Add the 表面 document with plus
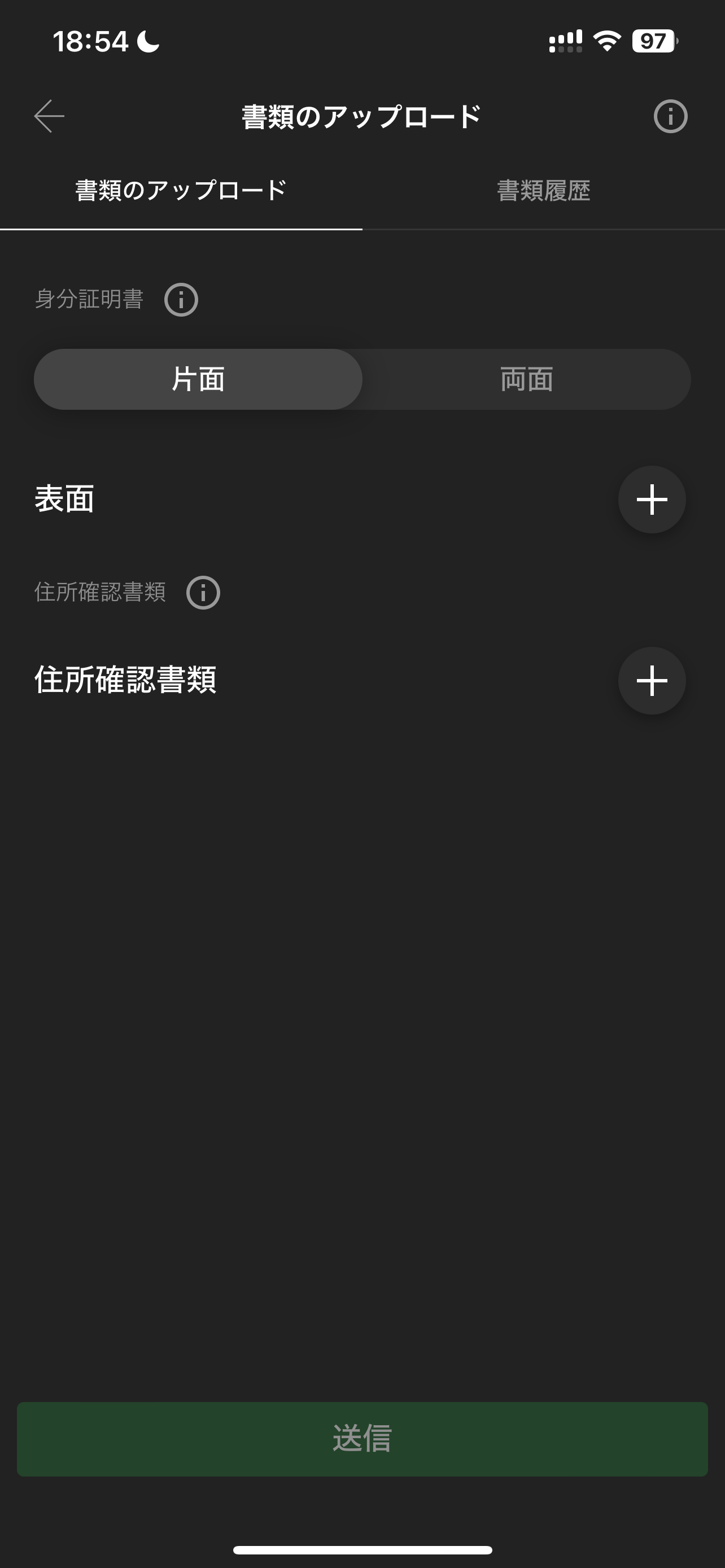 (652, 499)
